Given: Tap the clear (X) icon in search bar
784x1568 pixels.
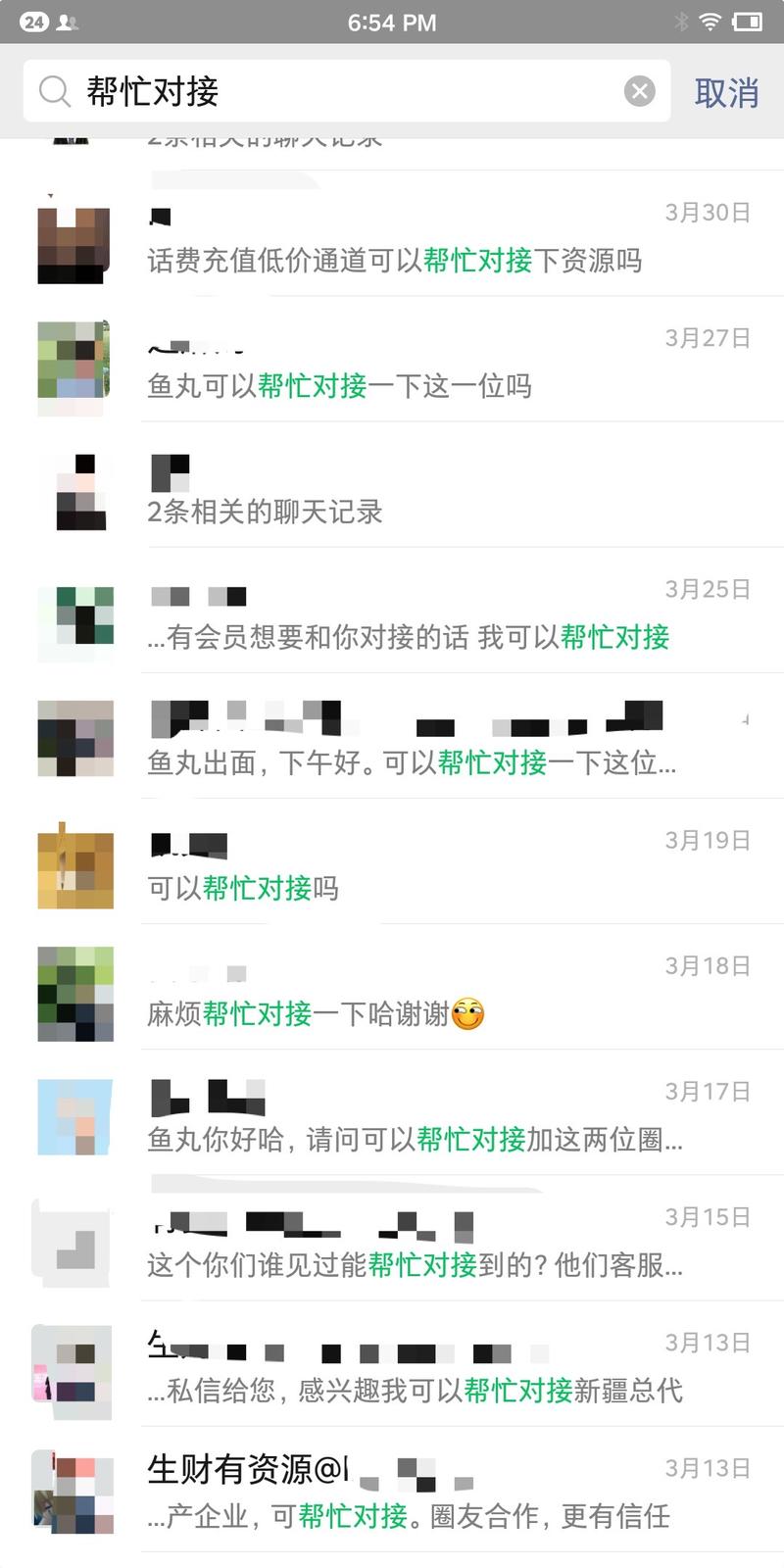Looking at the screenshot, I should coord(640,91).
